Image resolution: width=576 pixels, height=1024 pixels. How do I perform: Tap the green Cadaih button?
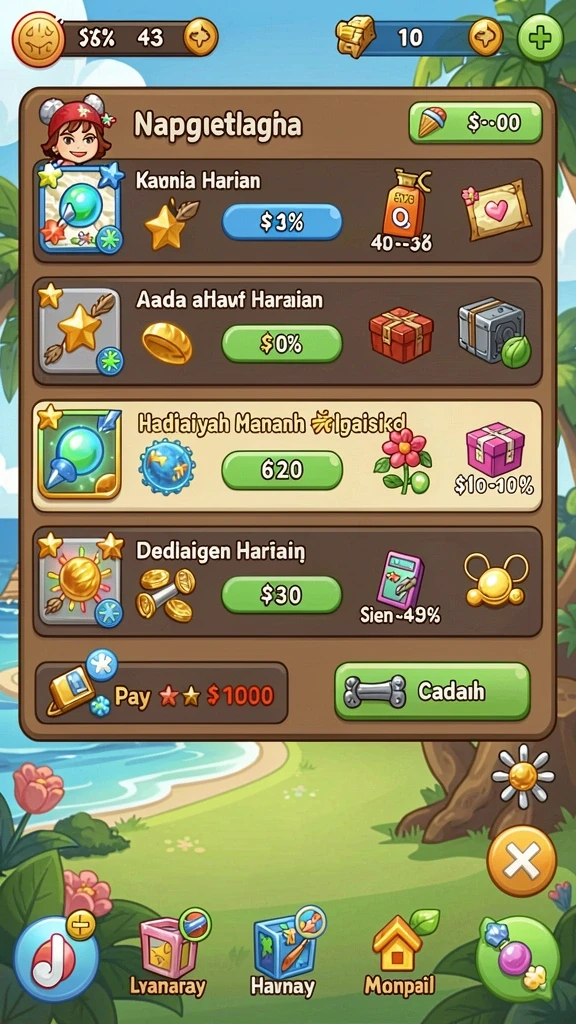[x=432, y=692]
